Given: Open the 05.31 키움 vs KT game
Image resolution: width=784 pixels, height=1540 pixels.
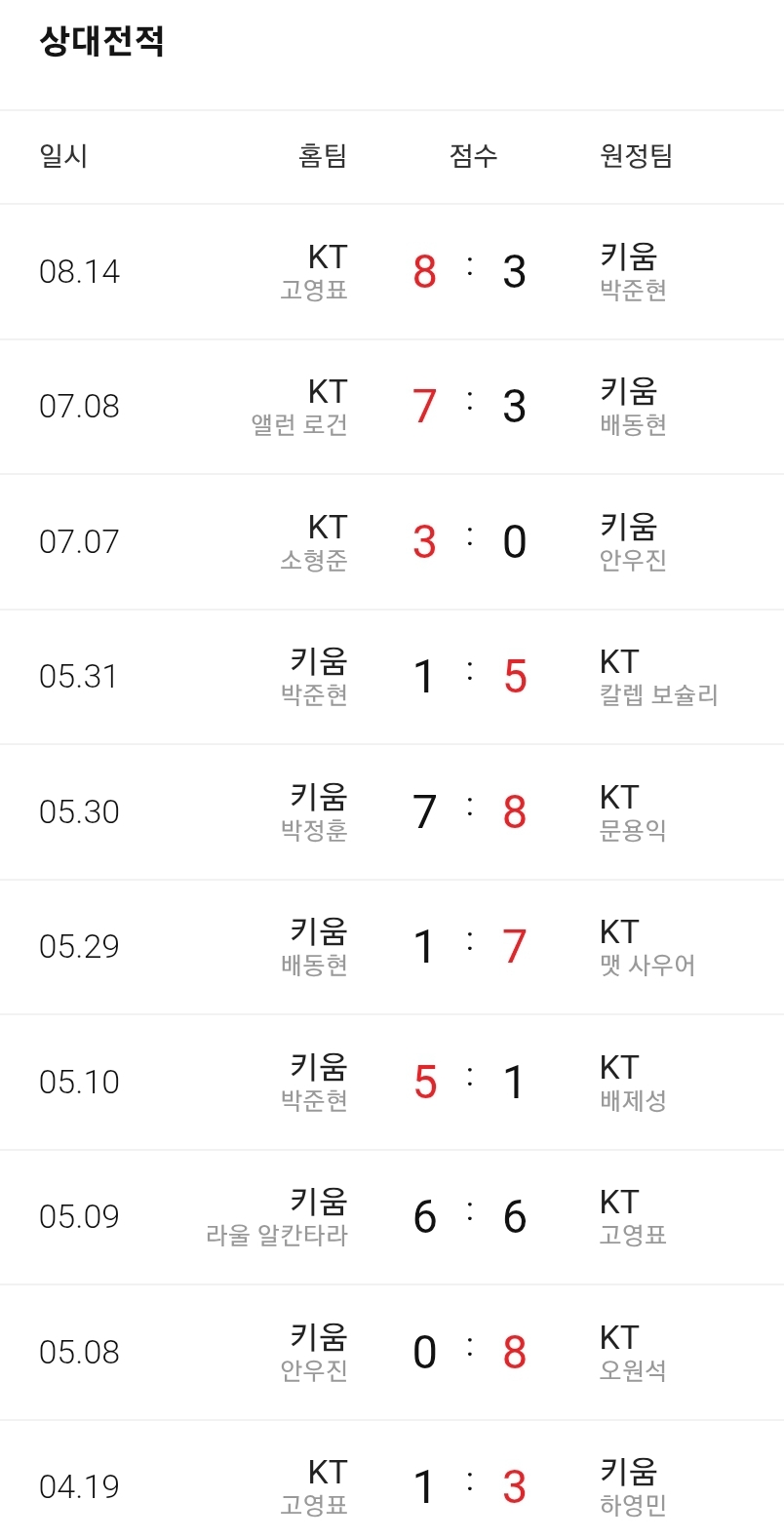Looking at the screenshot, I should [x=392, y=677].
